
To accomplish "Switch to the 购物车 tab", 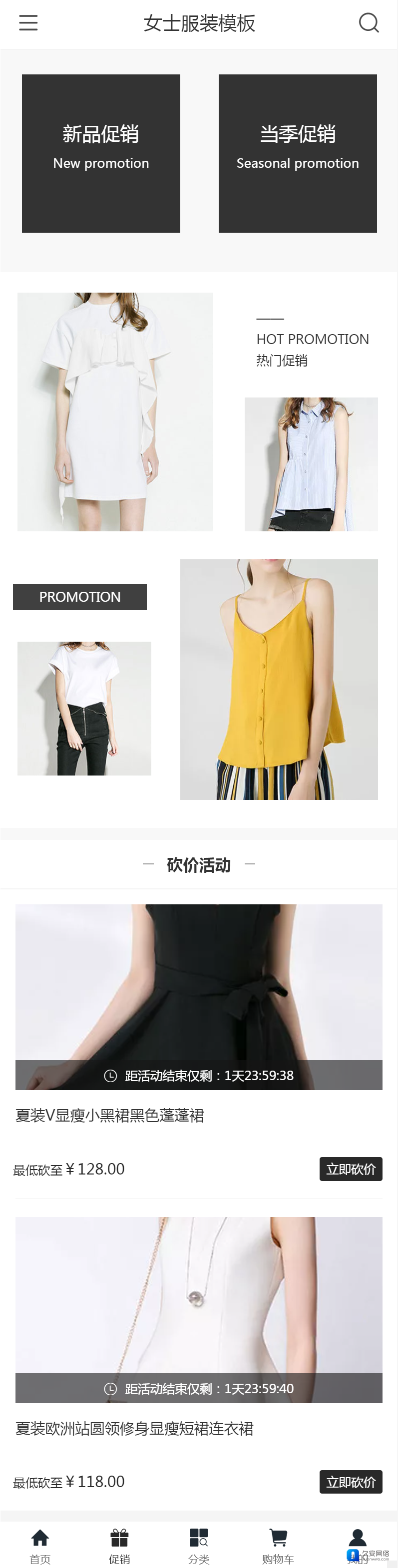I will click(278, 1545).
